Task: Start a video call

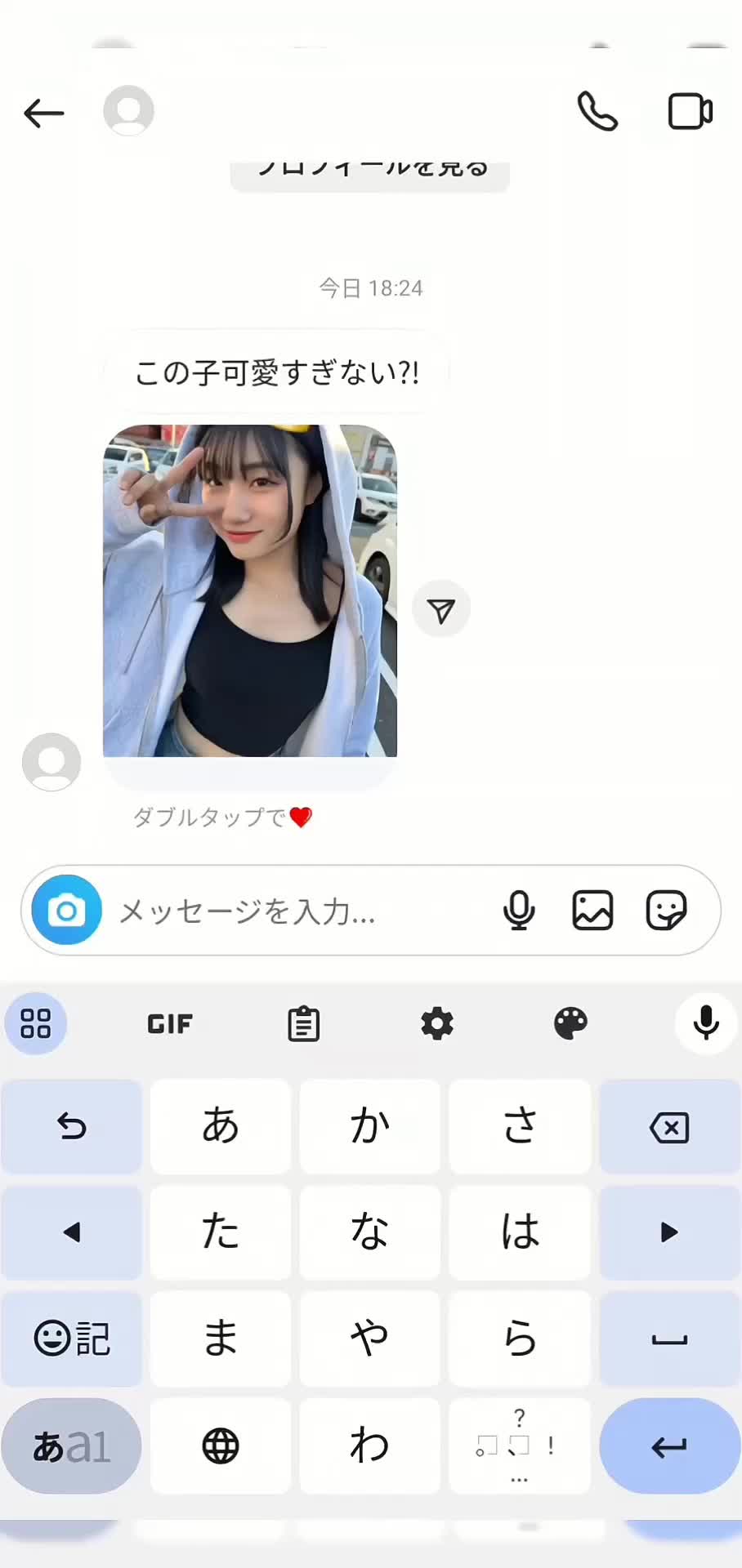Action: coord(690,112)
